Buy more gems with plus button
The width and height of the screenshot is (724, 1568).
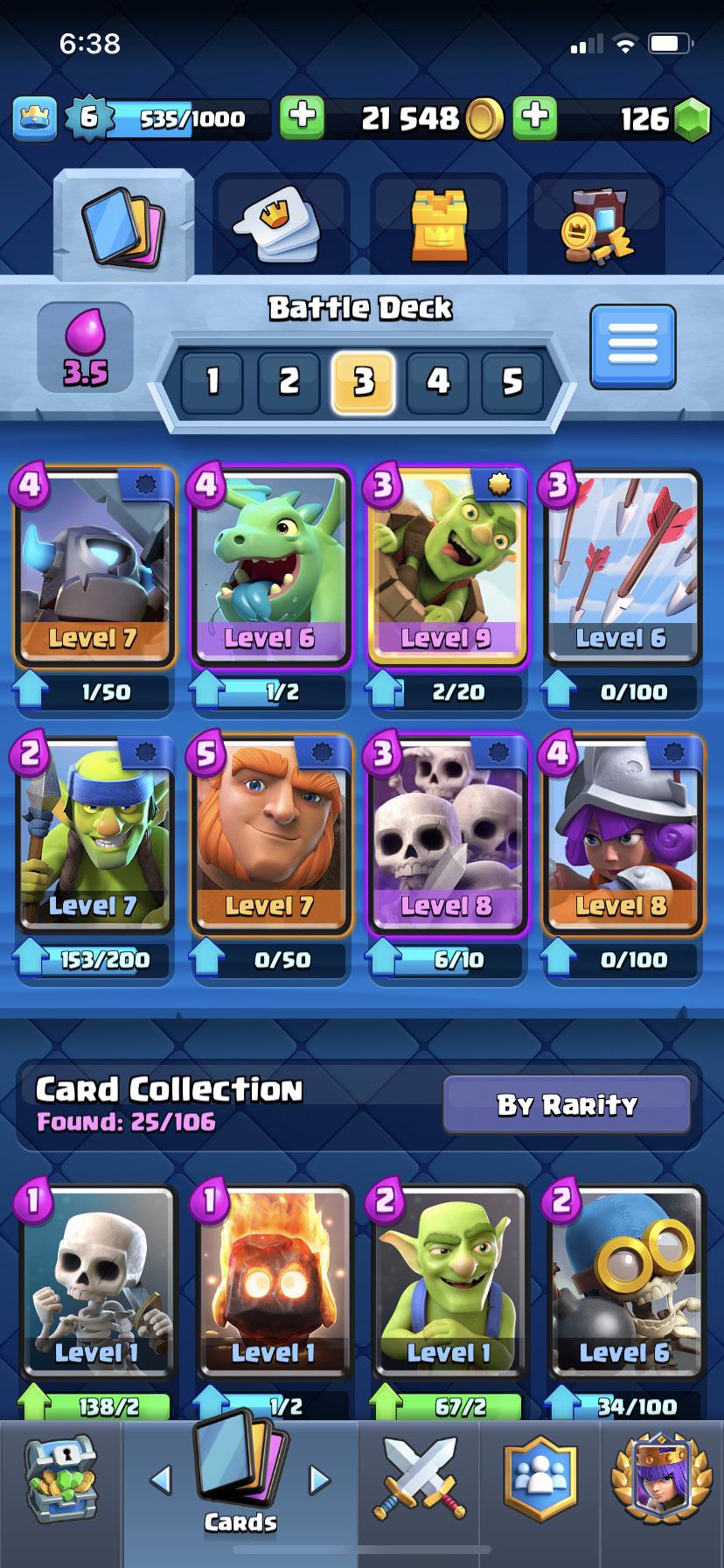coord(535,117)
